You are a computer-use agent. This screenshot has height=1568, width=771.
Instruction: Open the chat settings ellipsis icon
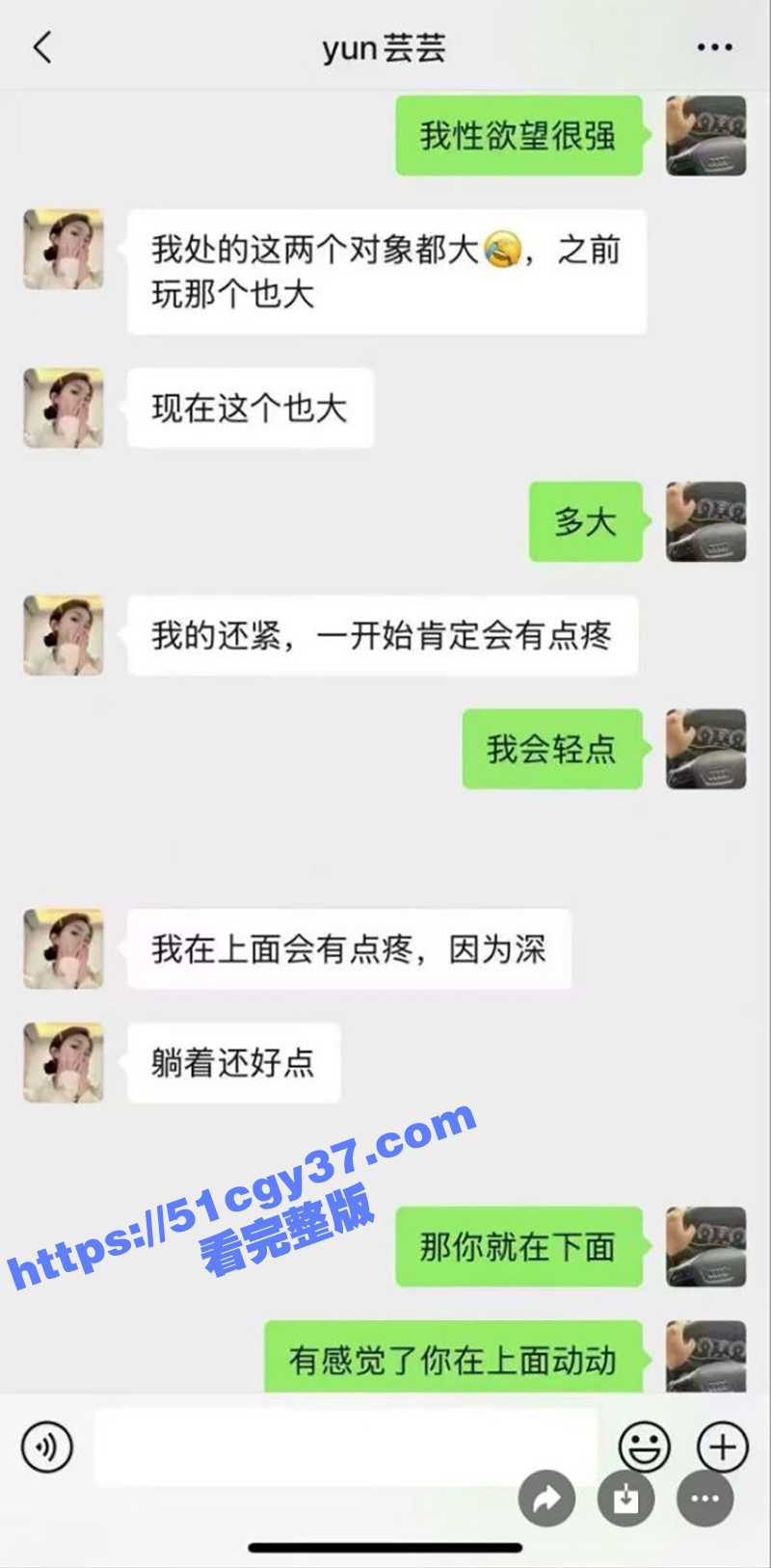click(713, 47)
